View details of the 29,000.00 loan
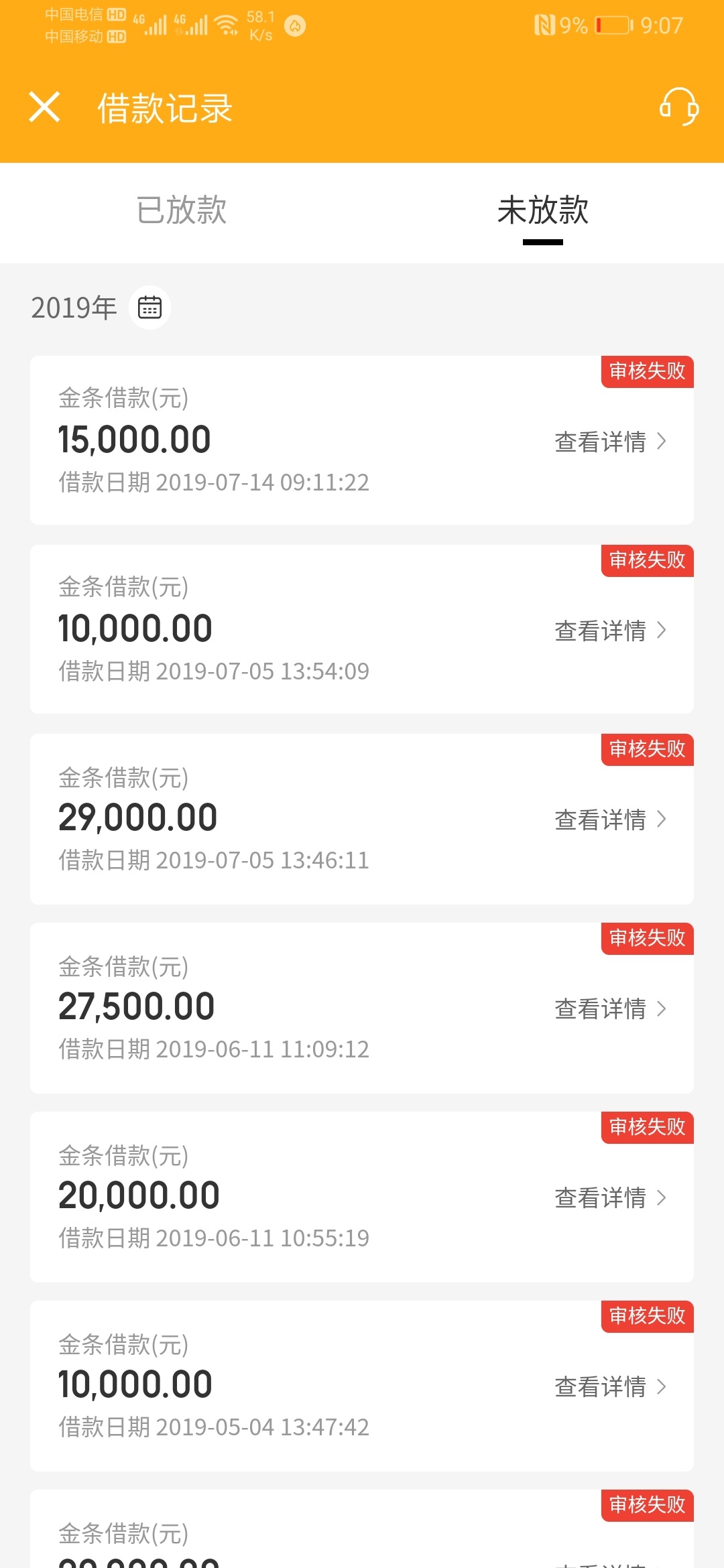Viewport: 724px width, 1568px height. click(x=610, y=820)
